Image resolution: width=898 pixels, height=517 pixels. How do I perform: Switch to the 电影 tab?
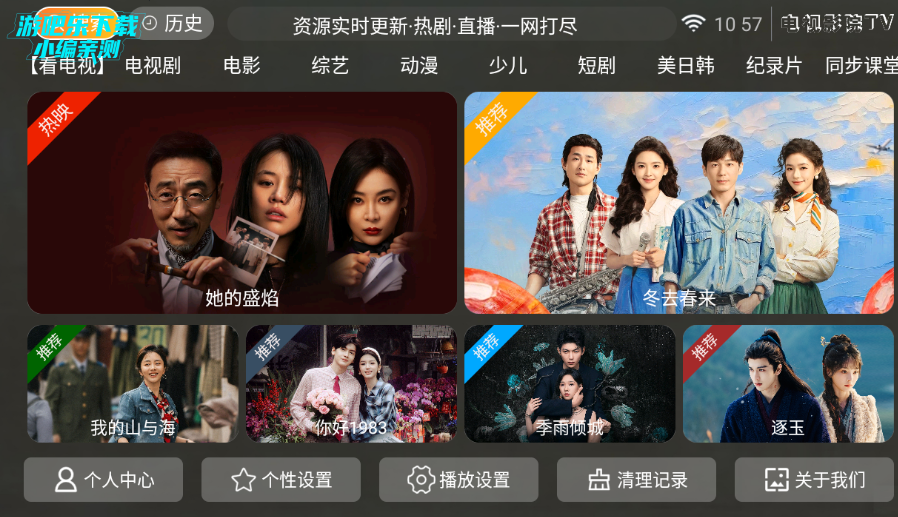coord(241,66)
